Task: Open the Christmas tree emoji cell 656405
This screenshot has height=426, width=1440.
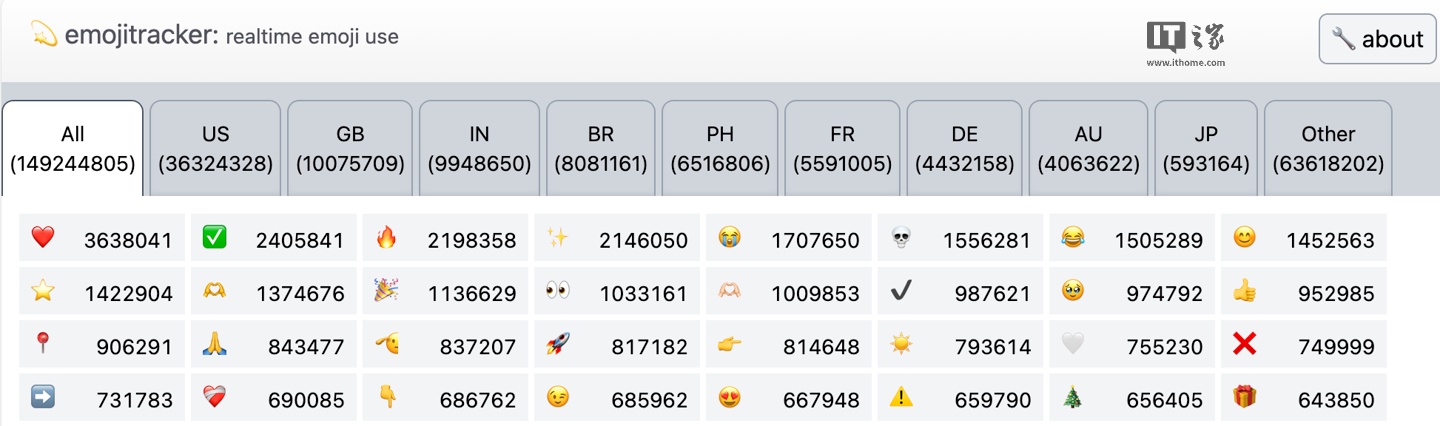Action: 1132,399
